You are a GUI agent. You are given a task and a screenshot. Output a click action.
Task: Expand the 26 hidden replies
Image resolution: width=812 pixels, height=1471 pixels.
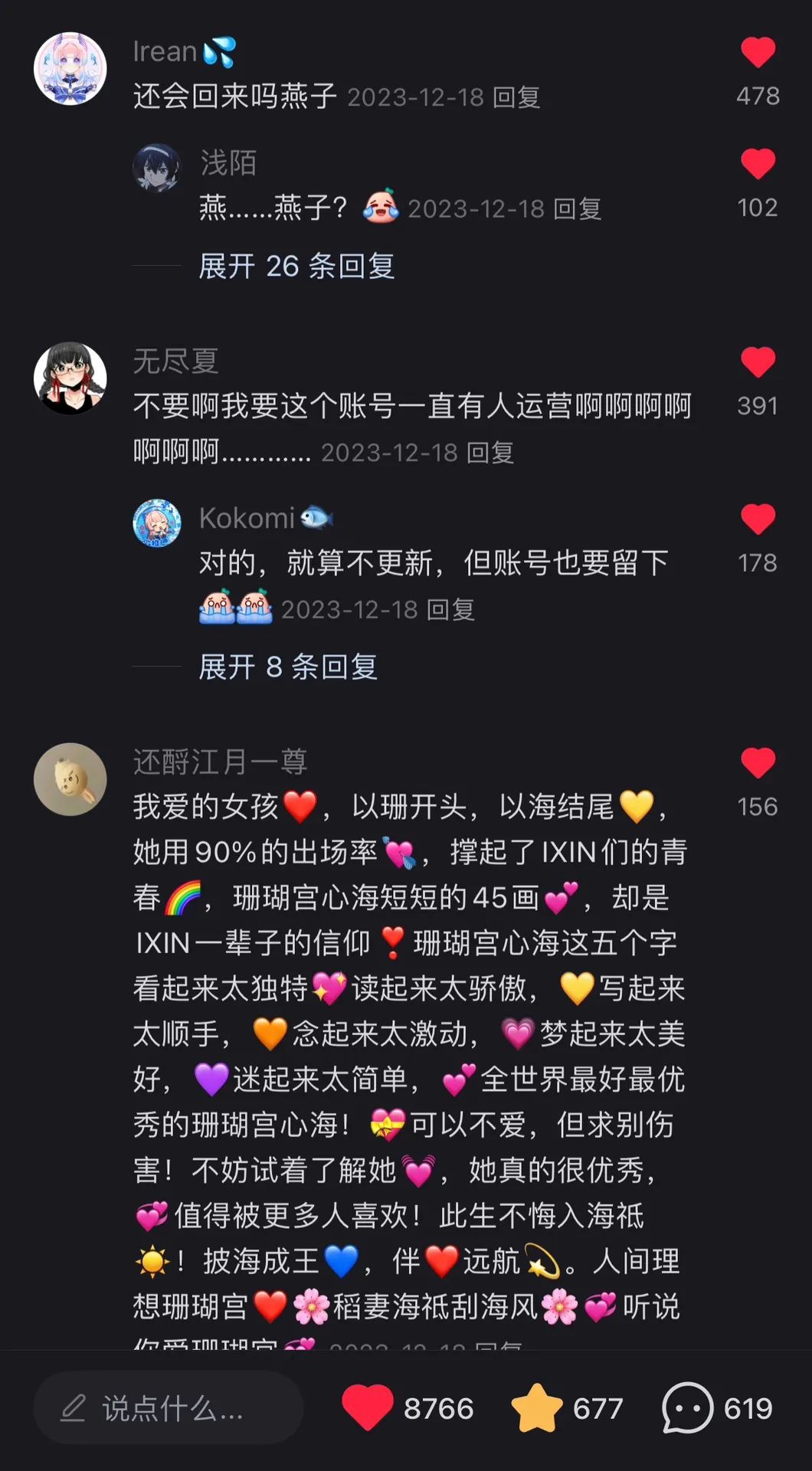coord(296,267)
